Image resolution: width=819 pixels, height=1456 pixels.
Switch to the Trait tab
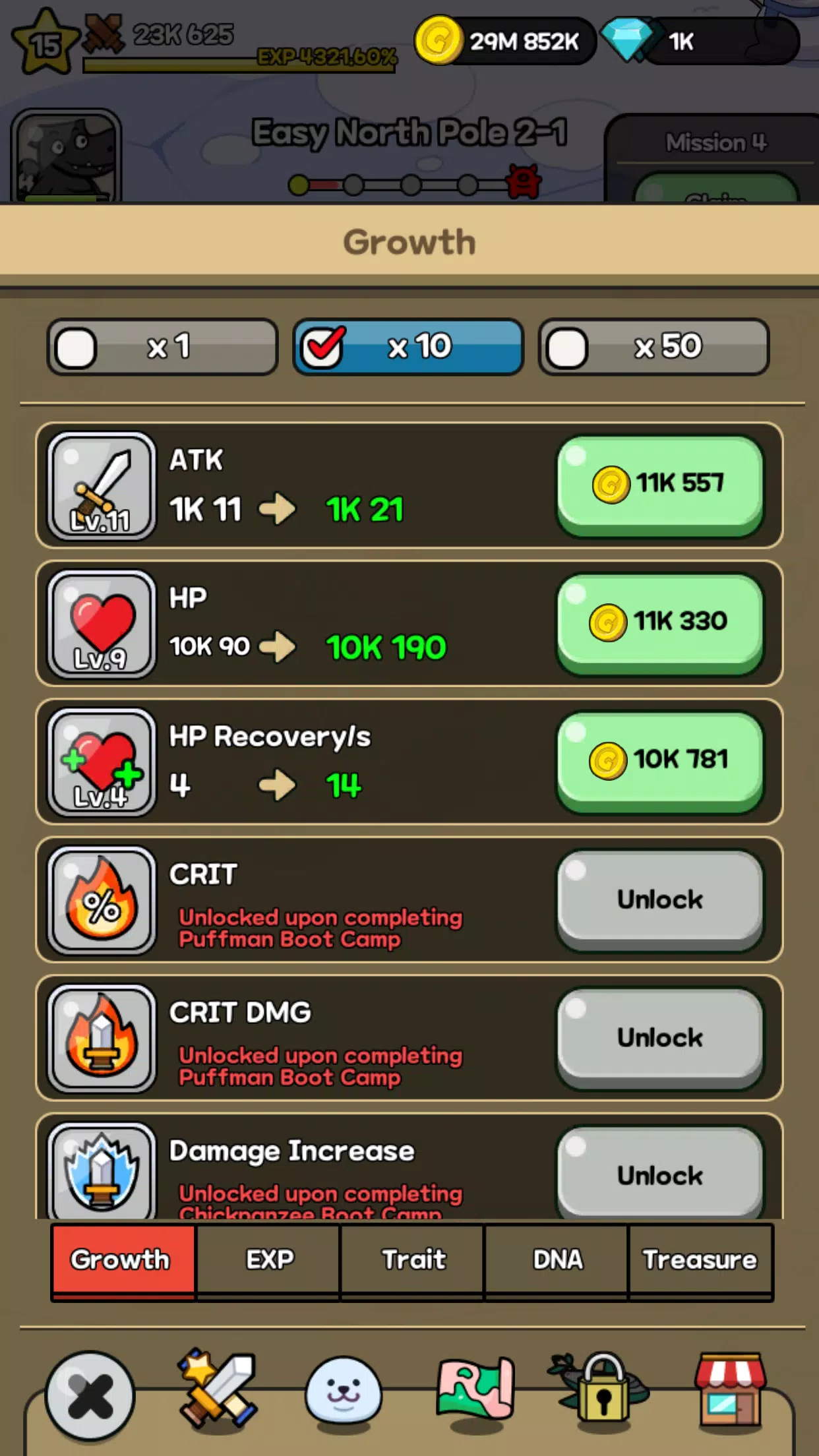(413, 1260)
